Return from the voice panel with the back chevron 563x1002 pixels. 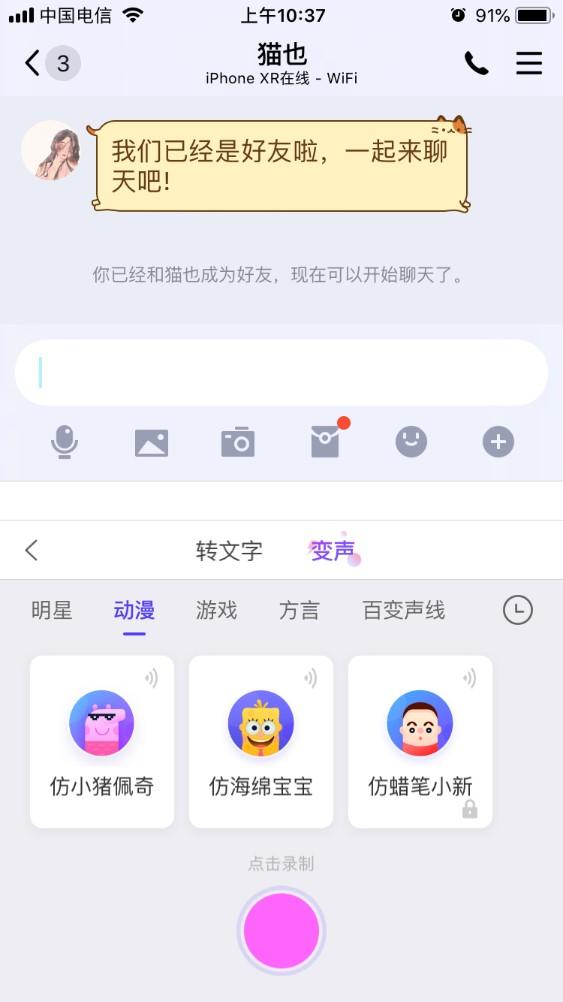point(32,550)
